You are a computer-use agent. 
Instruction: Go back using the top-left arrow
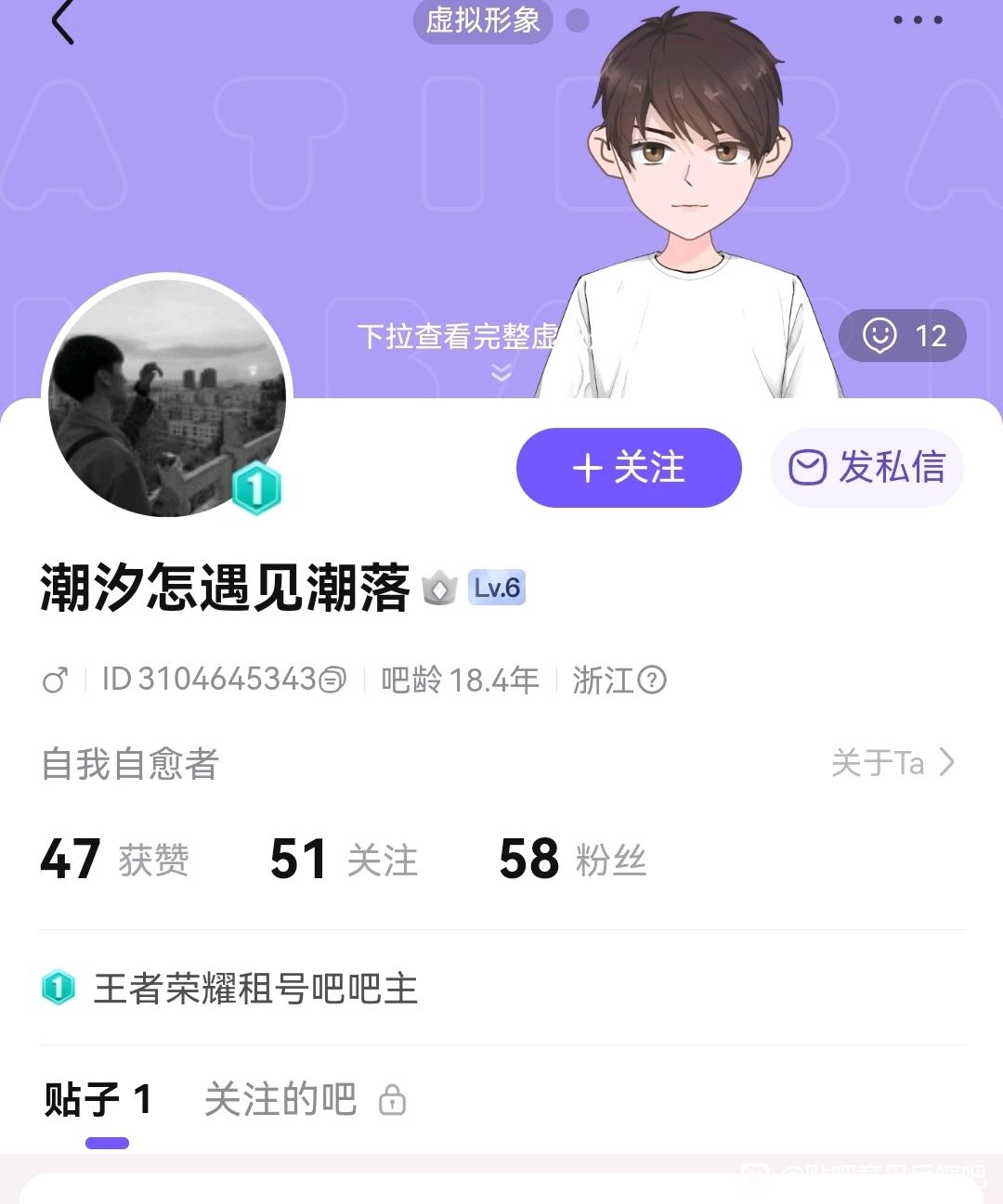click(x=63, y=22)
